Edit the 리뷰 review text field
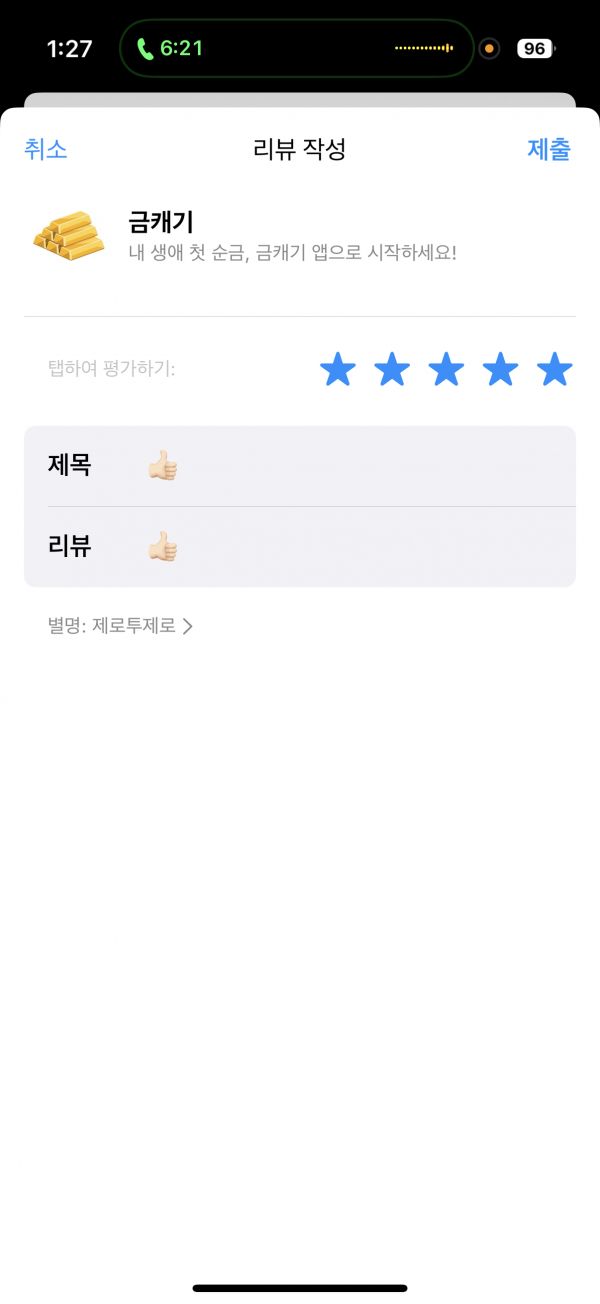 [x=300, y=547]
